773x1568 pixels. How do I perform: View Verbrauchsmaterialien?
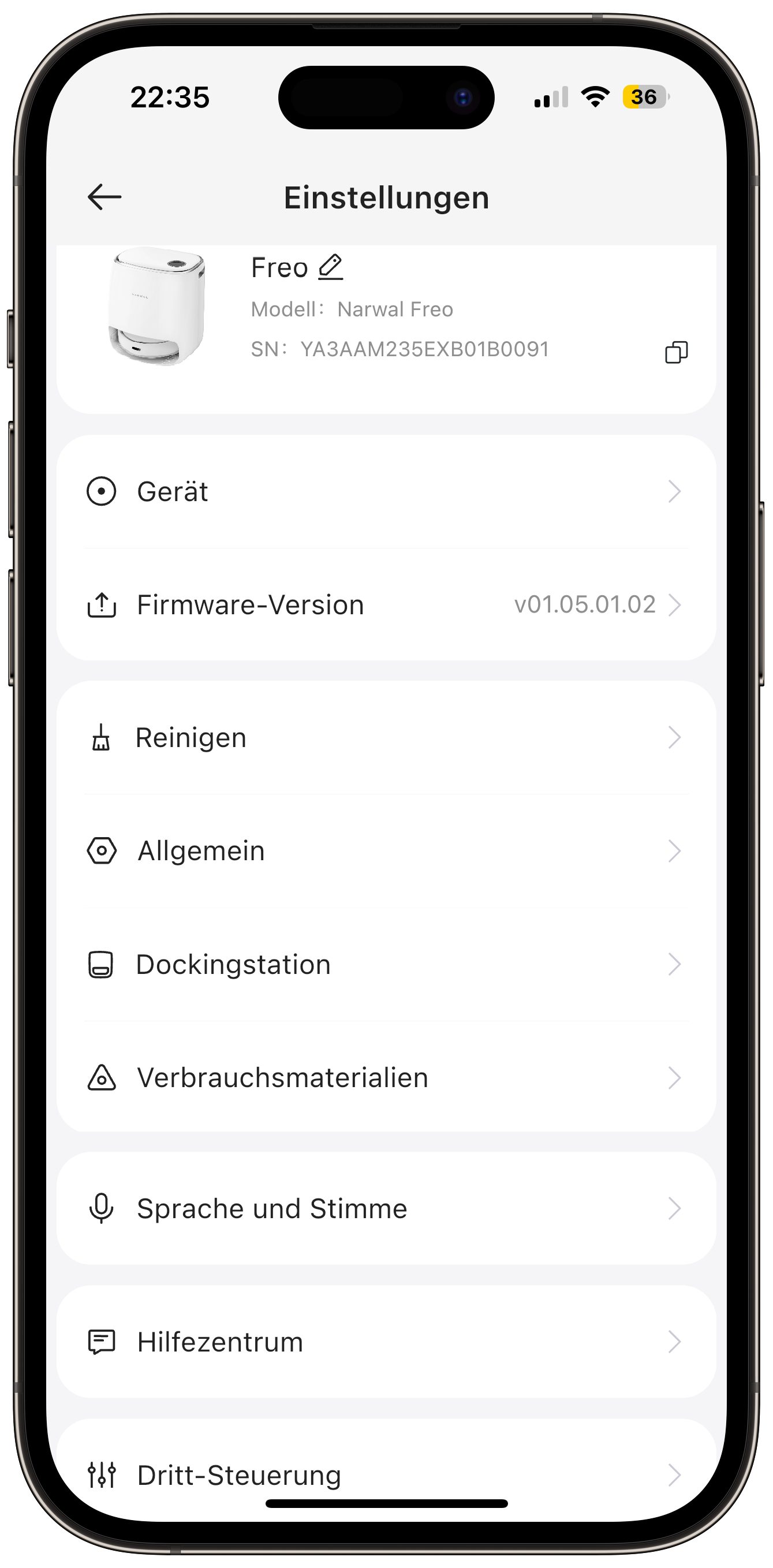tap(387, 1077)
